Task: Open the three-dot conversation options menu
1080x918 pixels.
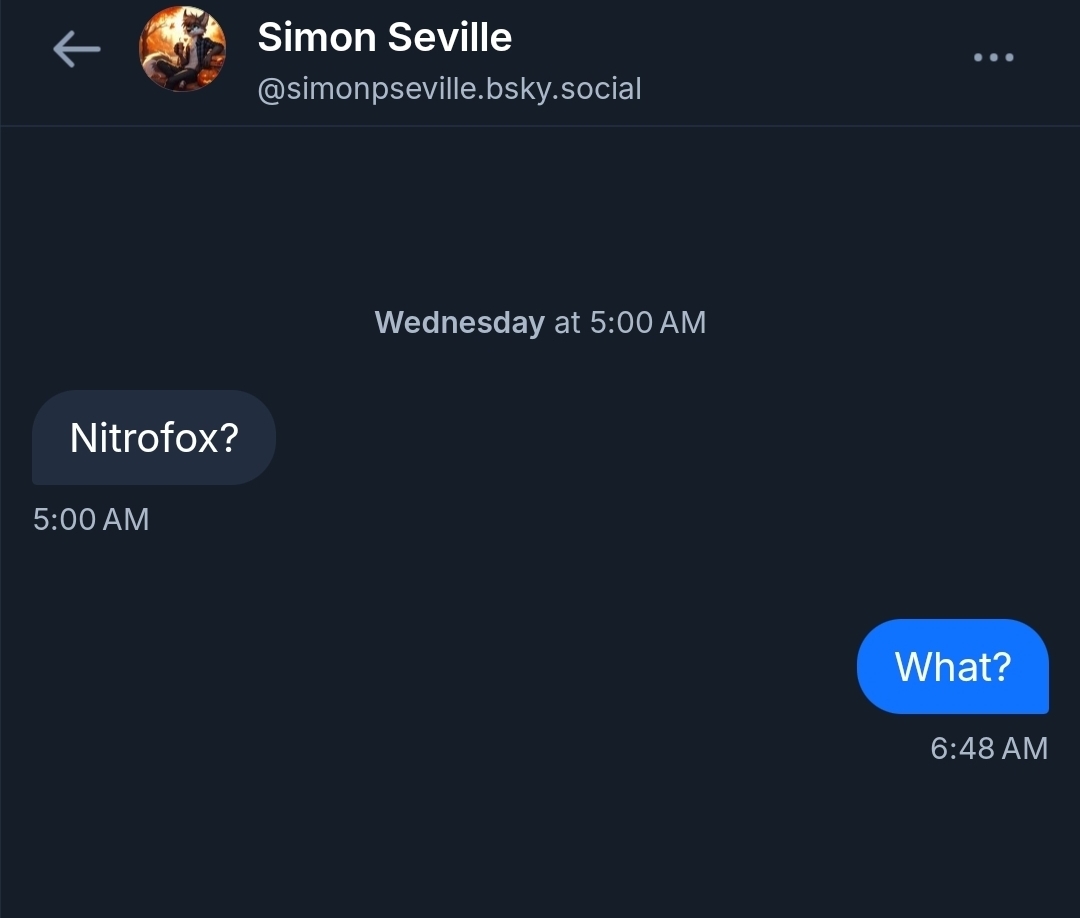Action: 993,58
